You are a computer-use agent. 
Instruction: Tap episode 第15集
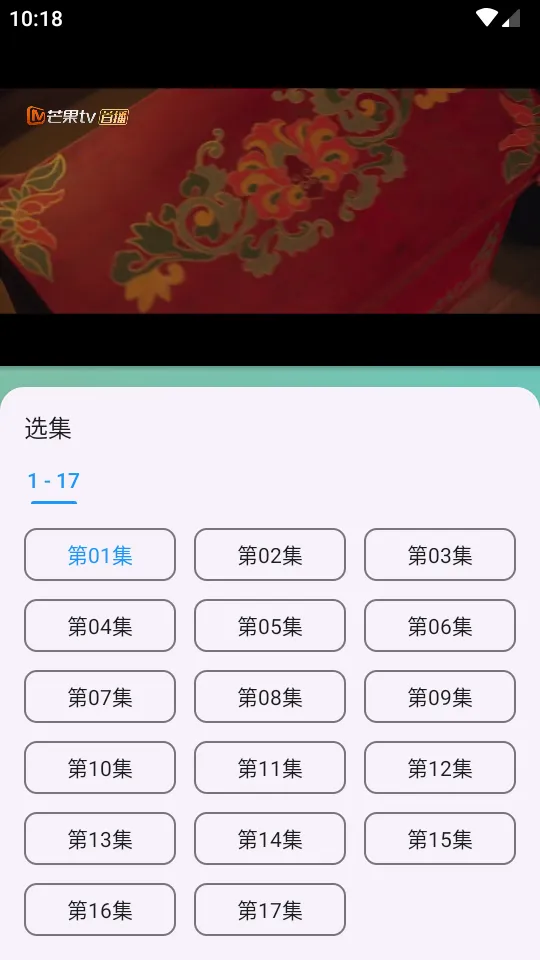pyautogui.click(x=440, y=839)
